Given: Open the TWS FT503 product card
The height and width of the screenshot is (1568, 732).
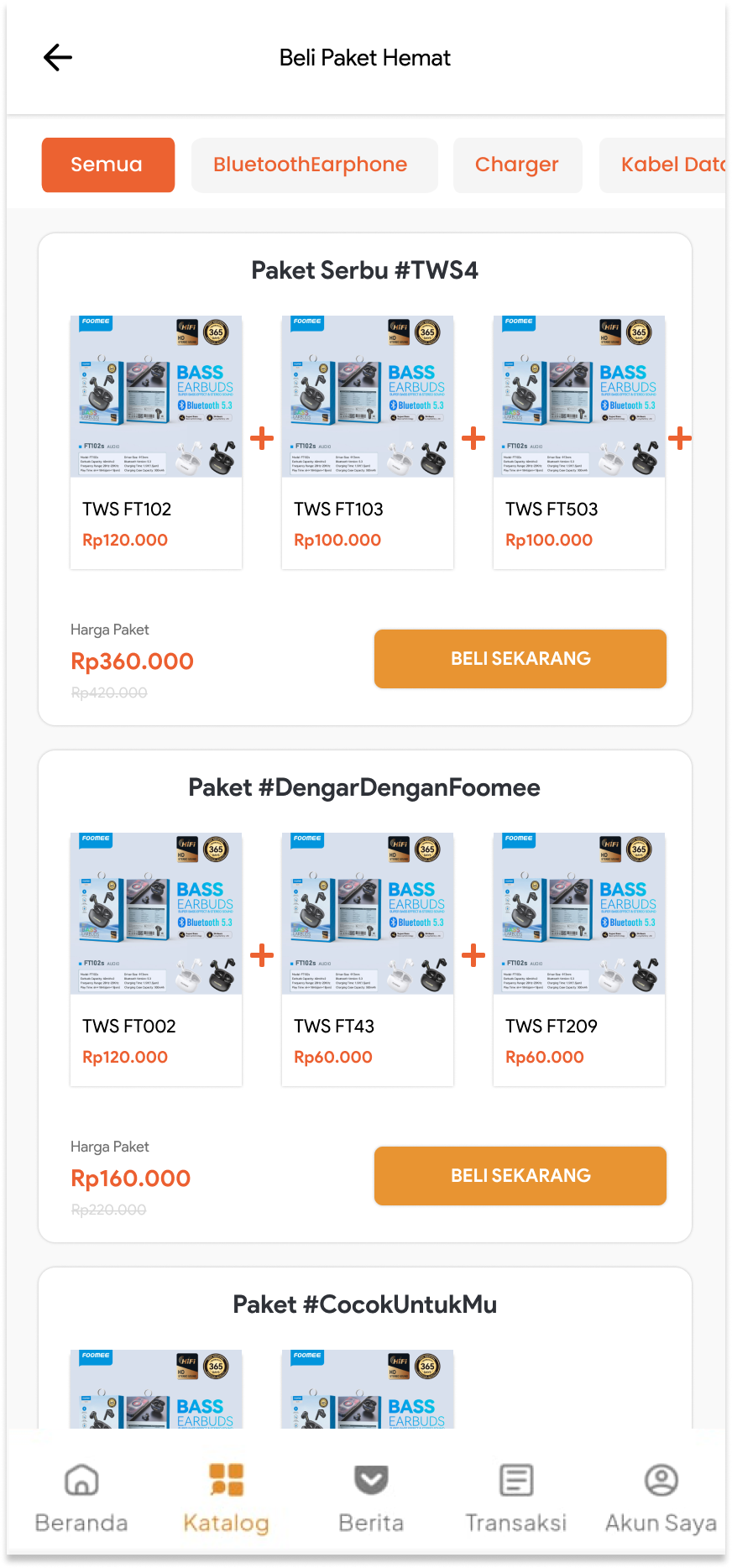Looking at the screenshot, I should [x=579, y=442].
